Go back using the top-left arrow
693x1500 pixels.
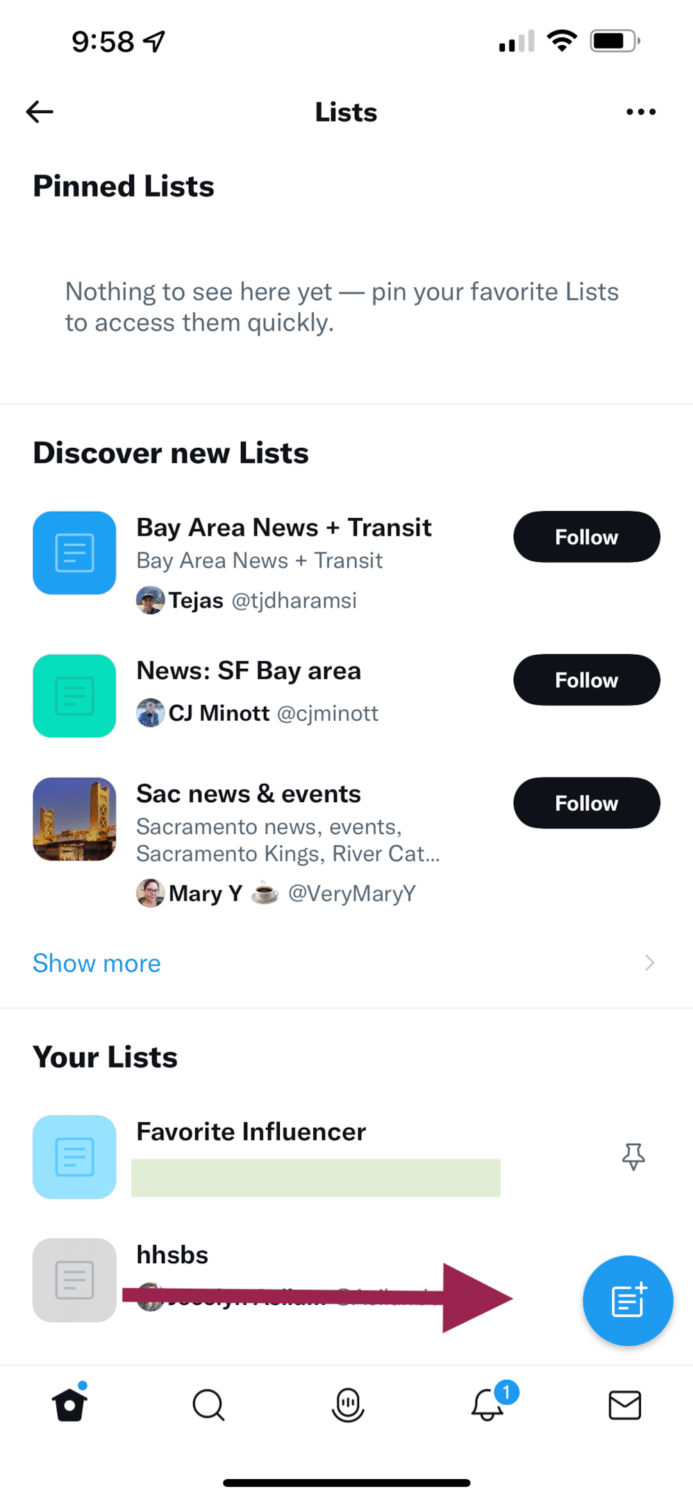pos(40,112)
